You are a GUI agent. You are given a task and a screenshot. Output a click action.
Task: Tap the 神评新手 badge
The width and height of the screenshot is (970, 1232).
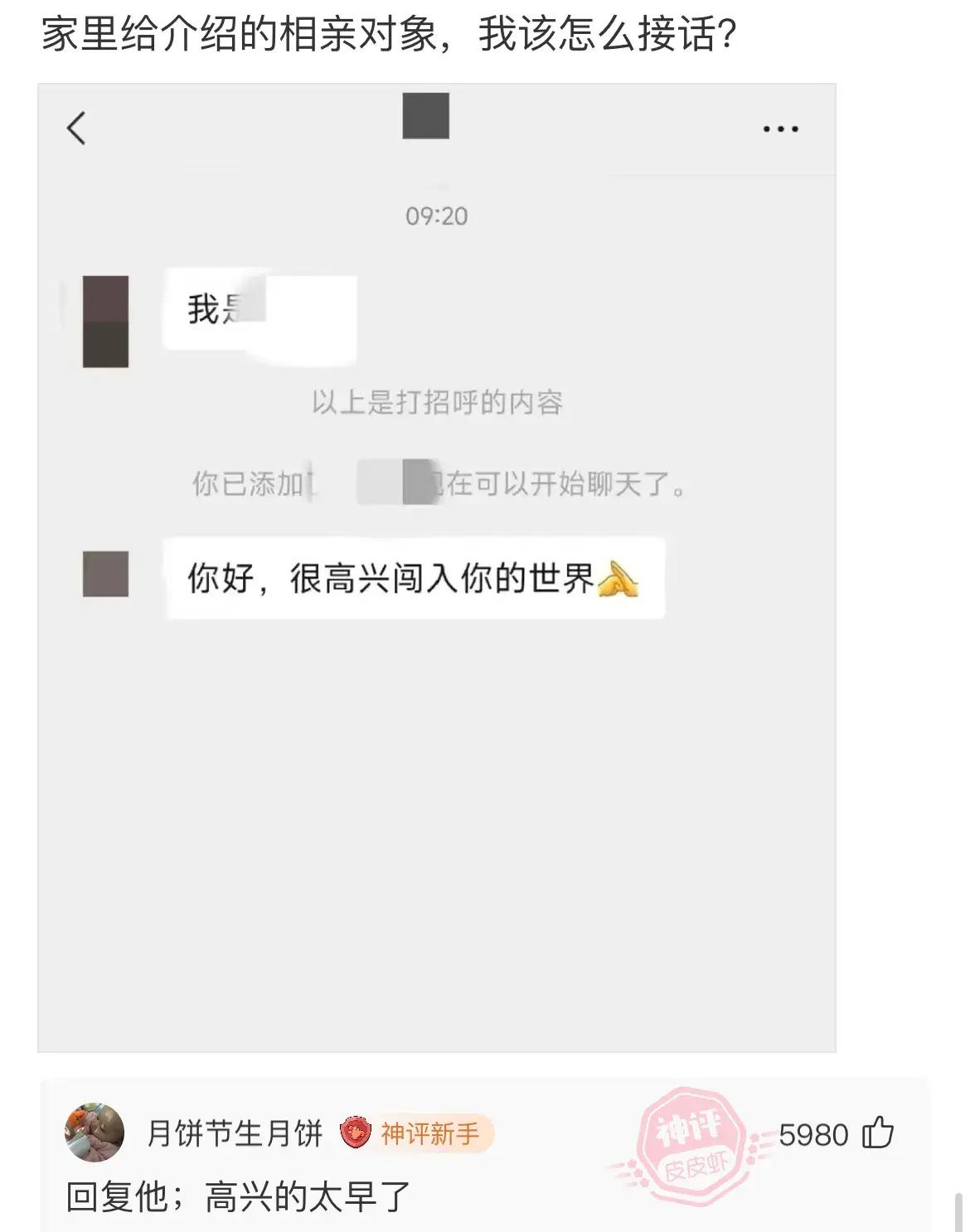pos(417,1133)
